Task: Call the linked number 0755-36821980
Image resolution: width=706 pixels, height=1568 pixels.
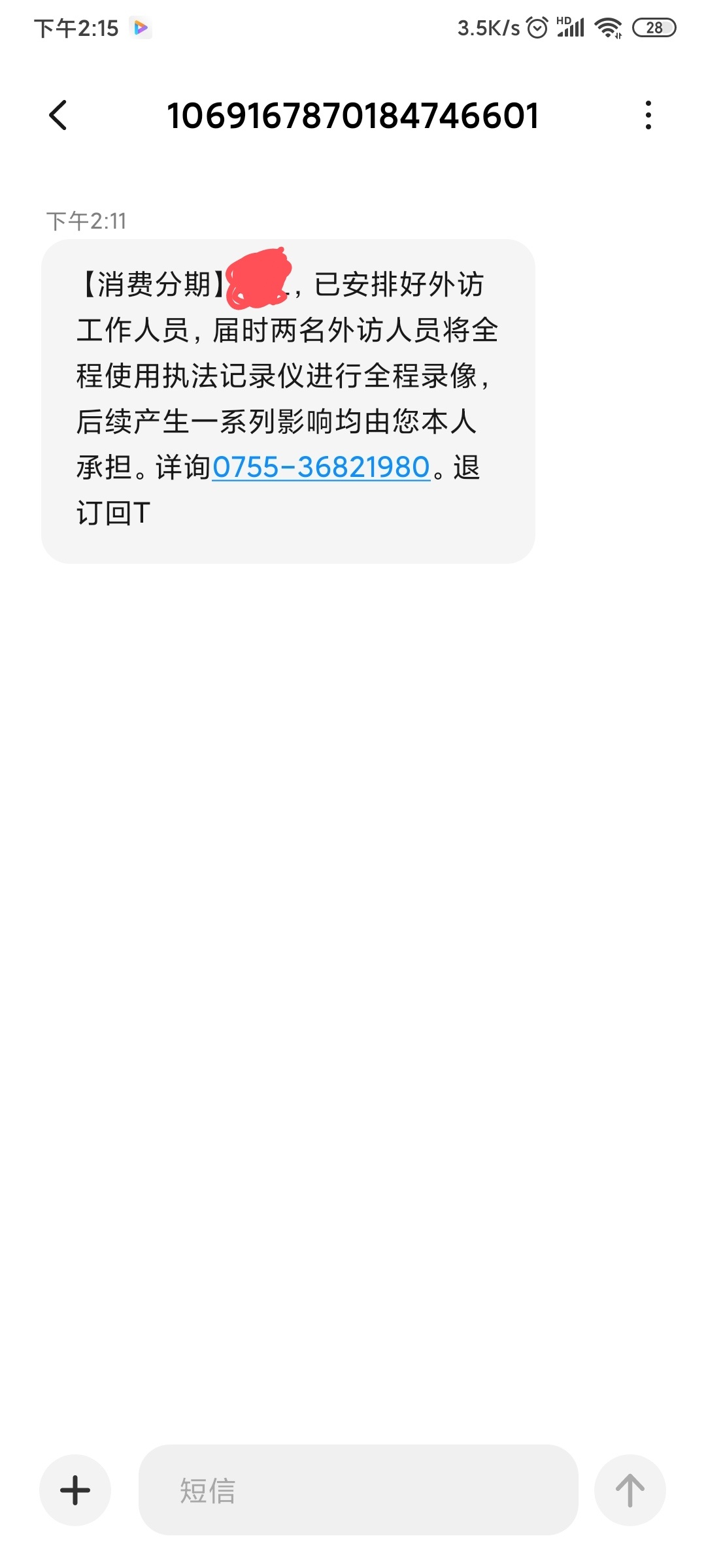Action: 321,468
